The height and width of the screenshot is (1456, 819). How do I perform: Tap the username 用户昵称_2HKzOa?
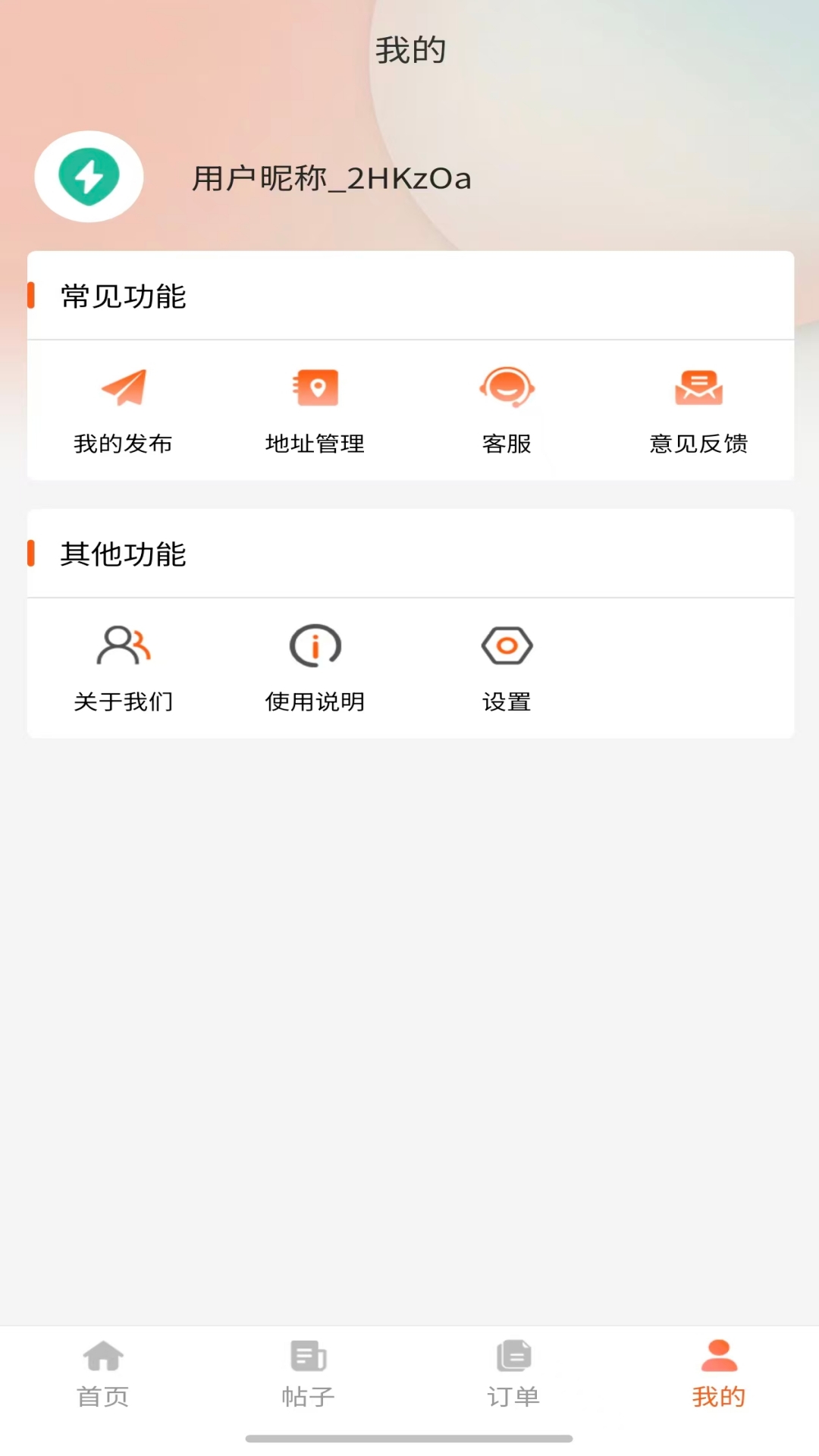point(331,178)
